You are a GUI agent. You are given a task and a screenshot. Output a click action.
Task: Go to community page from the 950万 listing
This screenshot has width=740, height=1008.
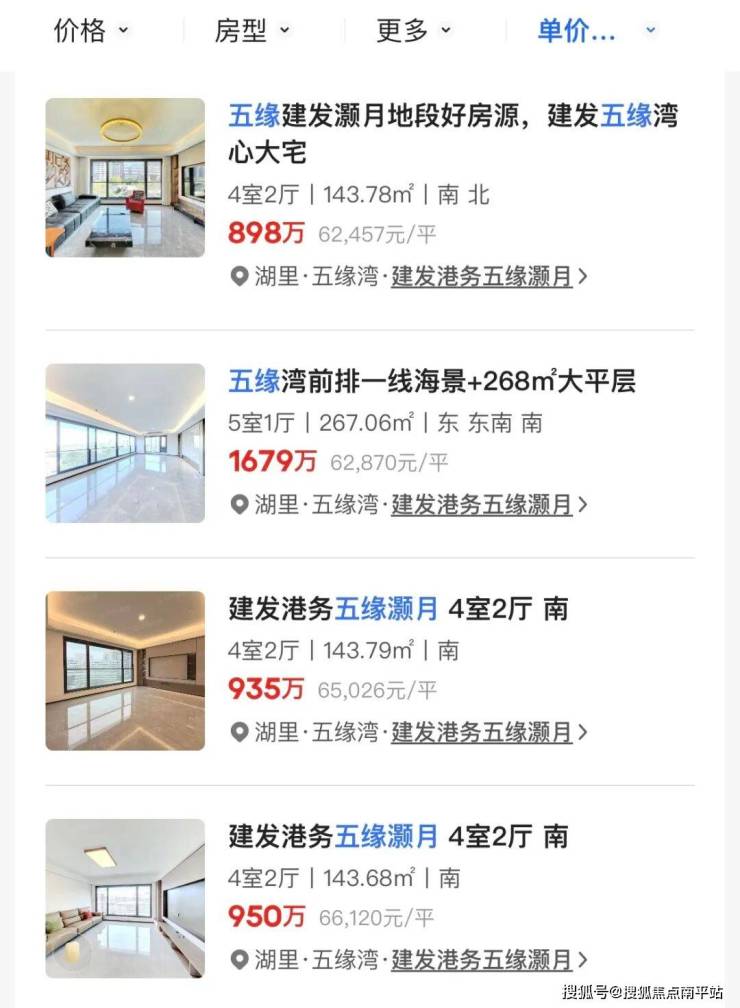click(x=482, y=960)
